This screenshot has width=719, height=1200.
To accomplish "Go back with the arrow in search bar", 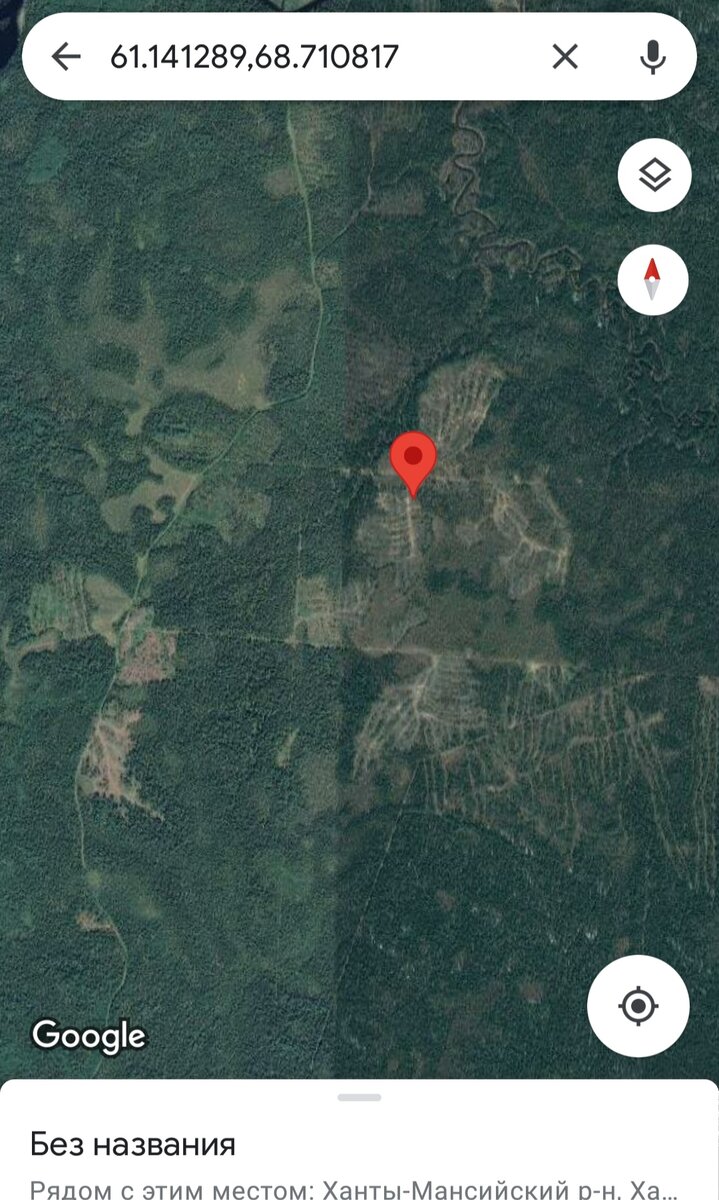I will (66, 57).
